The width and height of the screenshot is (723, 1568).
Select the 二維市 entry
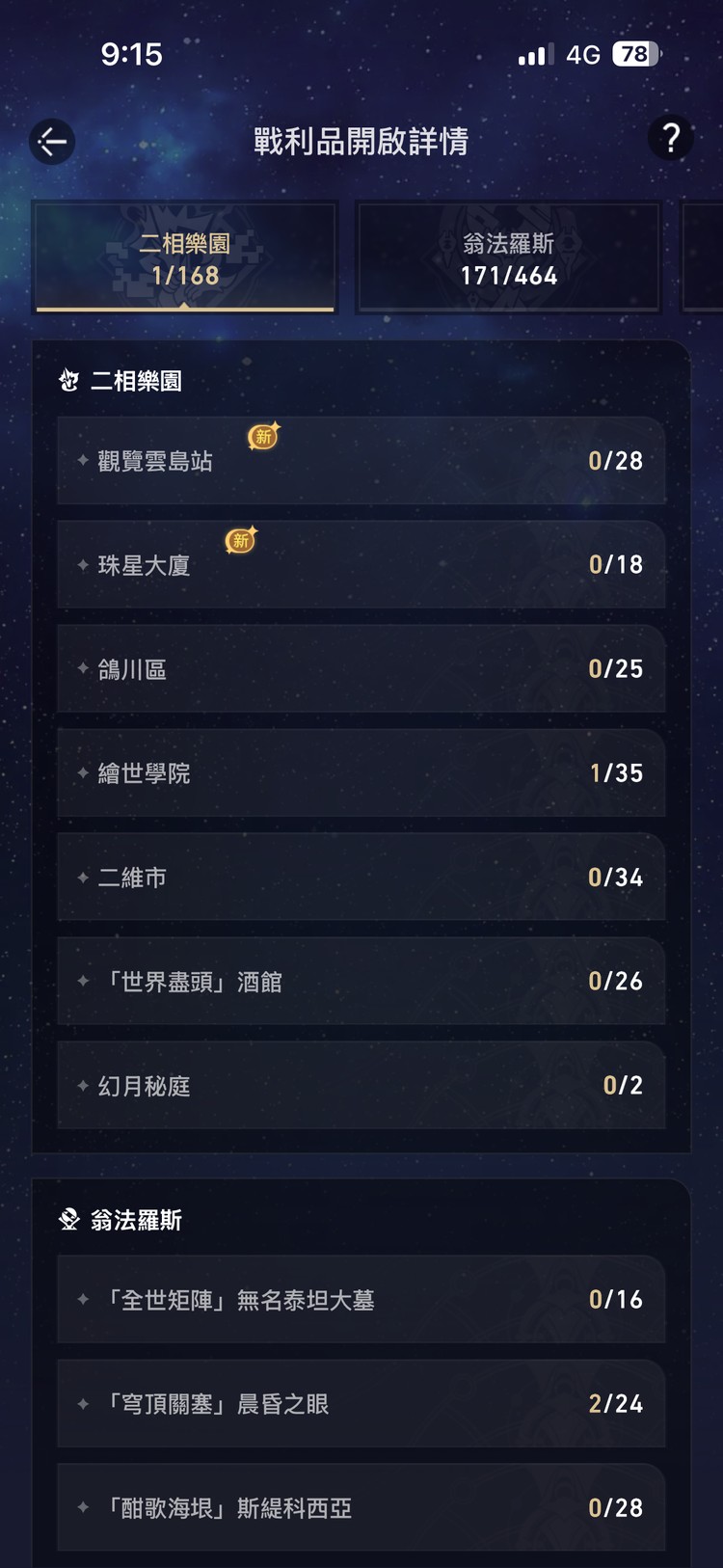click(361, 878)
